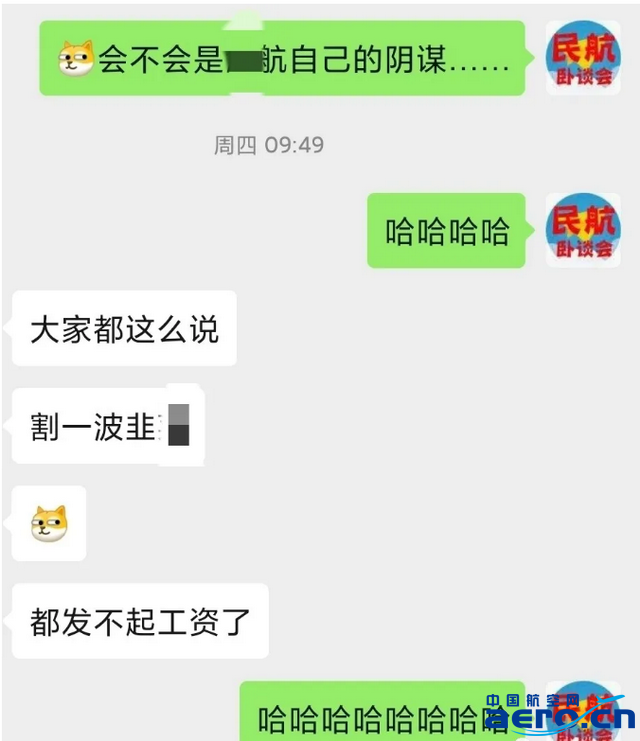Open sender's avatar beside 会不会是 message
Screen dimensions: 640x741
coord(582,57)
